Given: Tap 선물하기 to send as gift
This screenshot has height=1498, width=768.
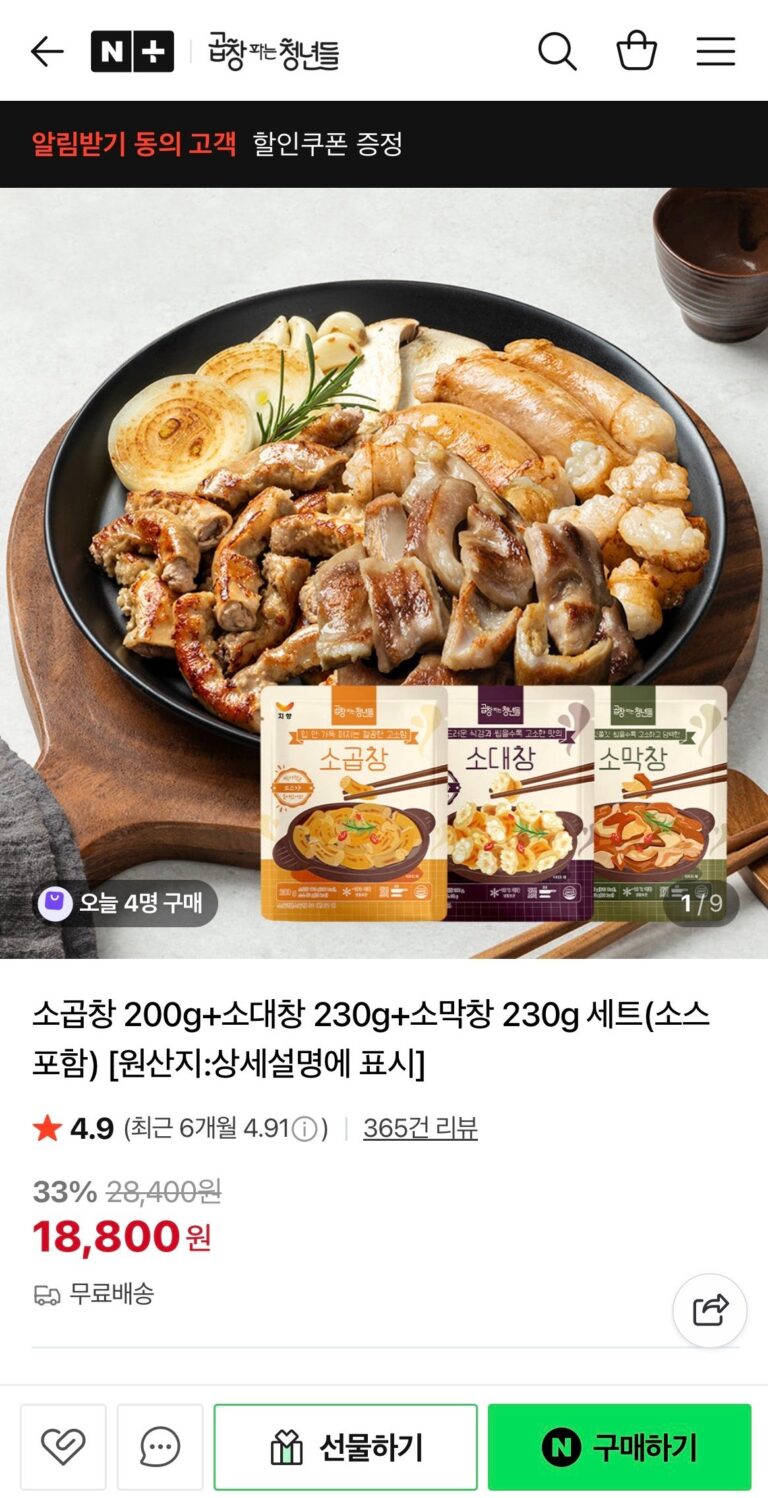Looking at the screenshot, I should 345,1446.
